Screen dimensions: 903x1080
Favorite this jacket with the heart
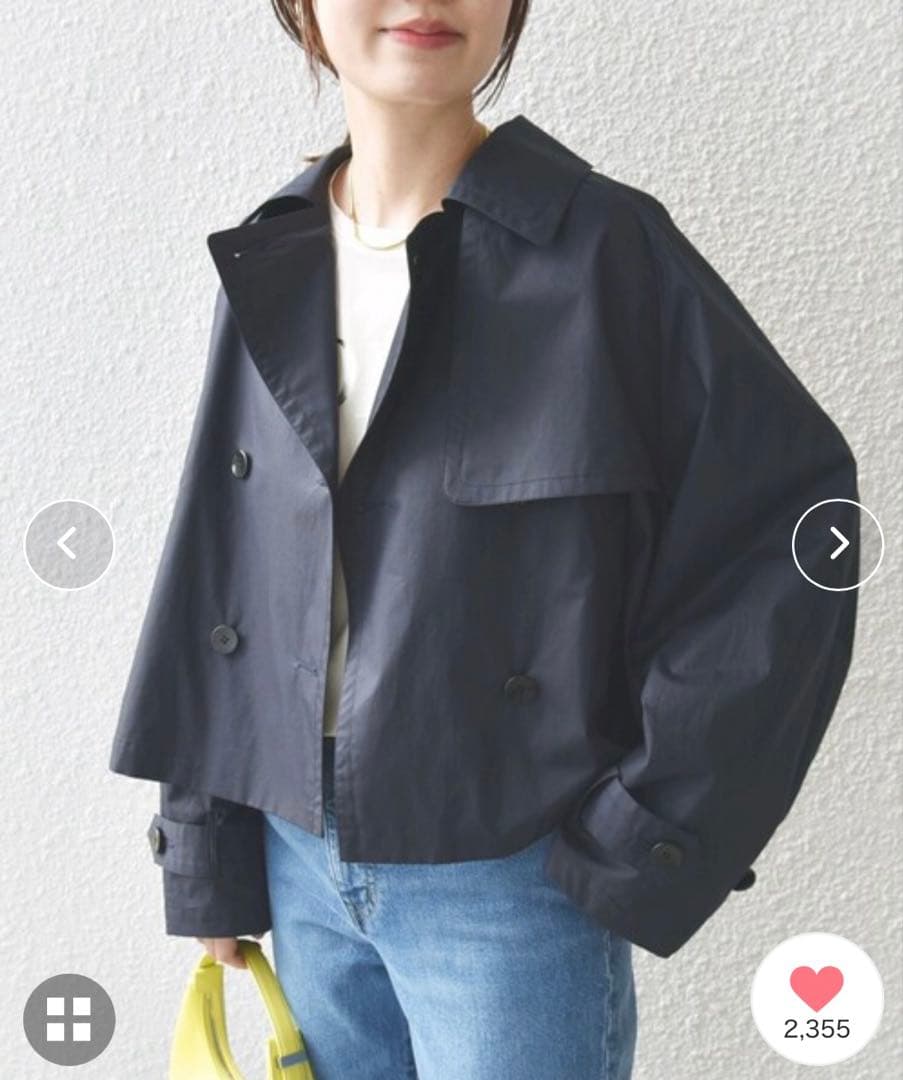coord(817,988)
